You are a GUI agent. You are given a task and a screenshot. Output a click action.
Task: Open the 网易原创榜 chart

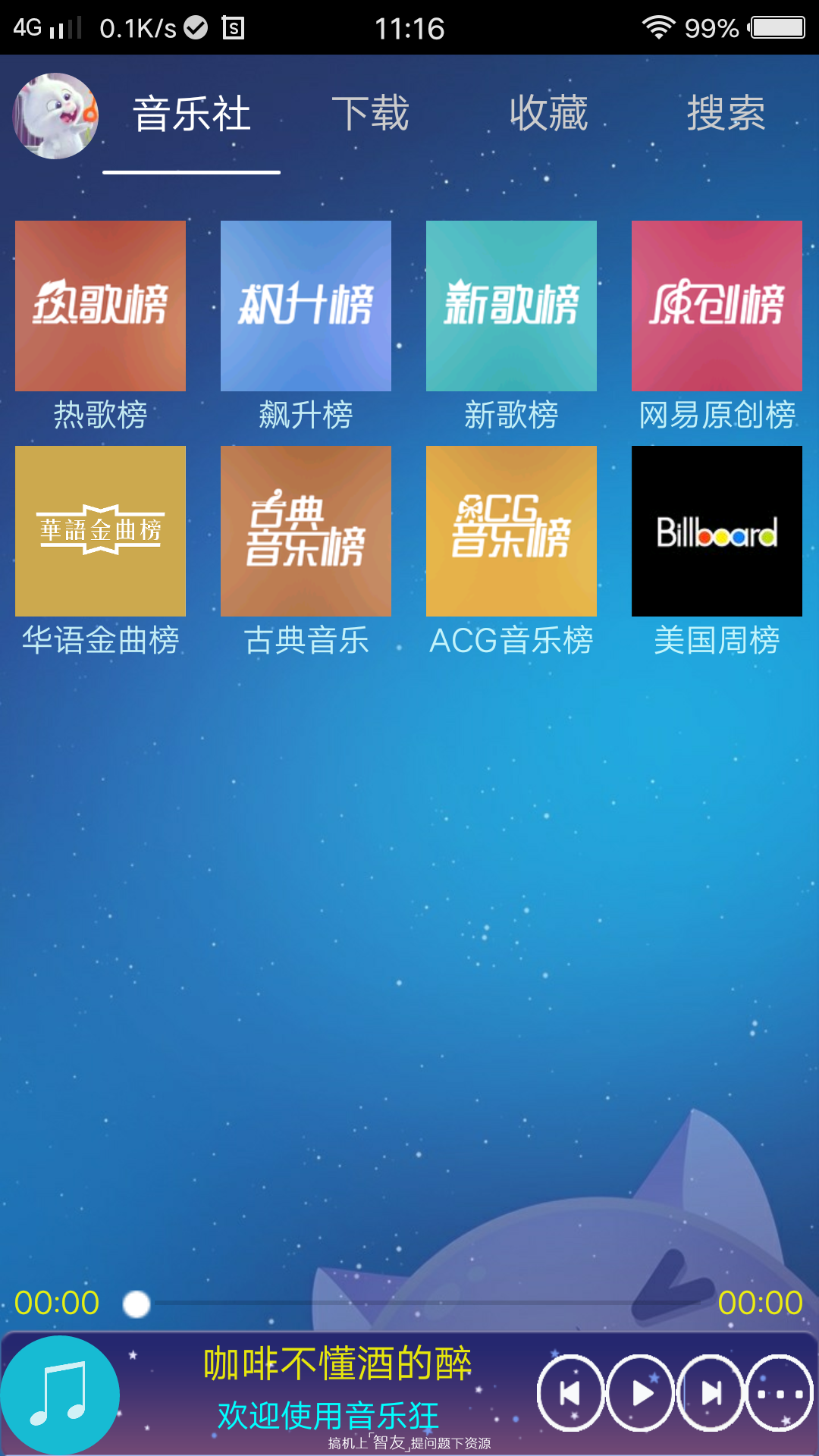(x=717, y=306)
